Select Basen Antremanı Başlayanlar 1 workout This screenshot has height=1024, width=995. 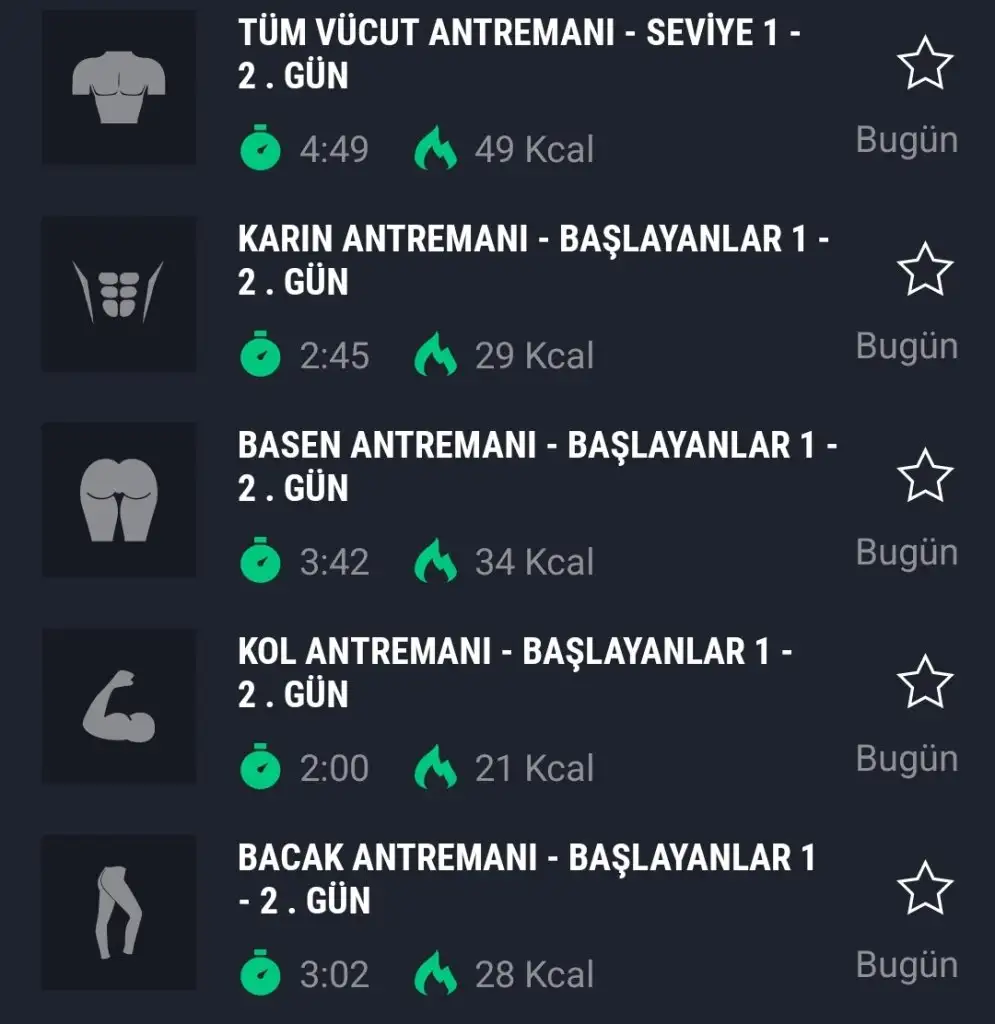(537, 467)
